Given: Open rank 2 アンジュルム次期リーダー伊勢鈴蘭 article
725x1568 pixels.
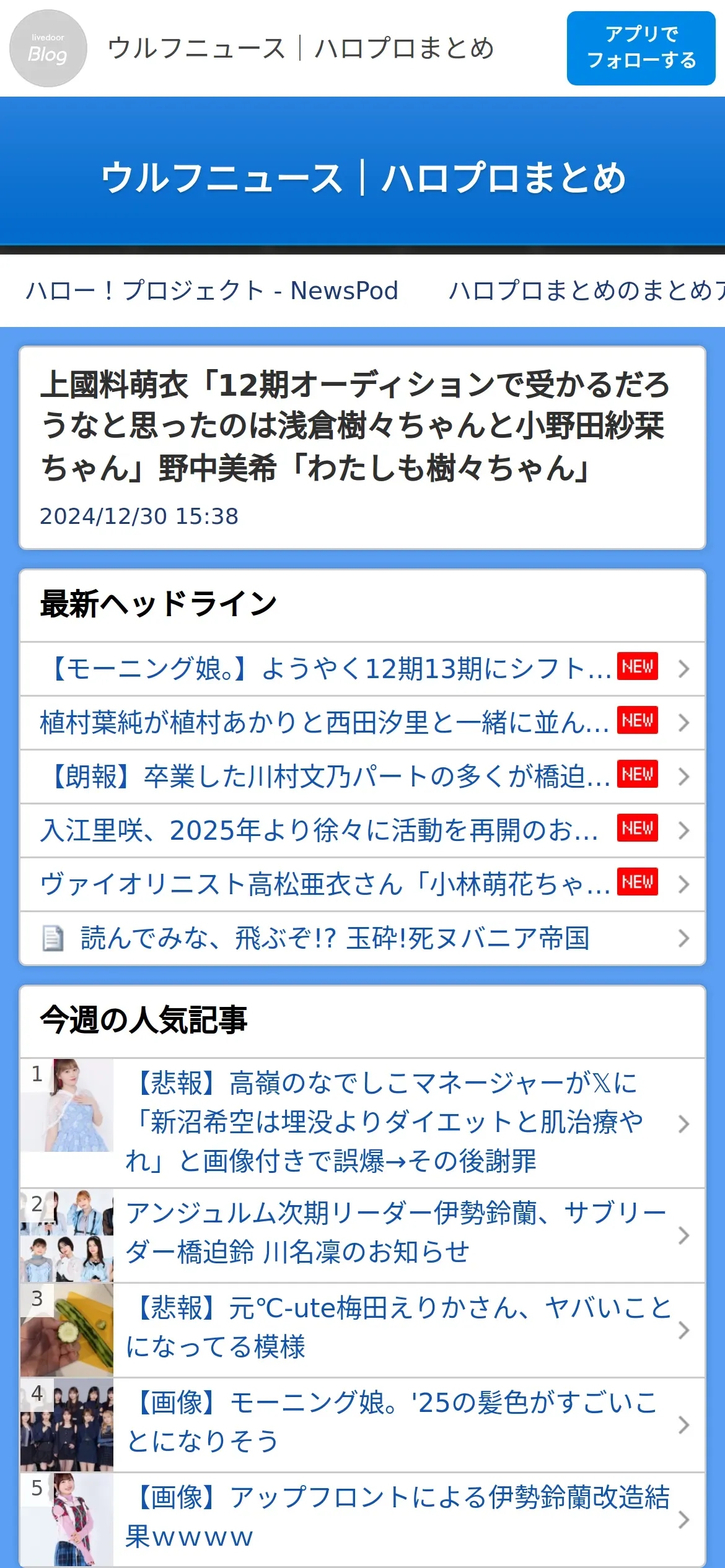Looking at the screenshot, I should pos(362,1235).
